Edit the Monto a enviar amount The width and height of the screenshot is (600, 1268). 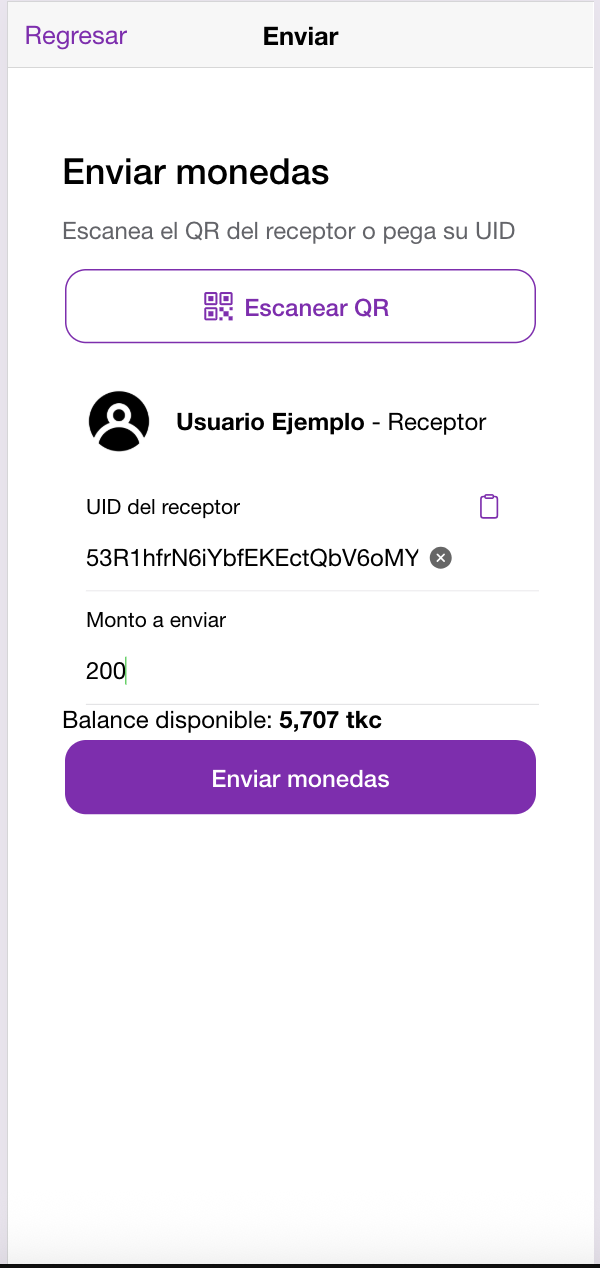coord(300,671)
